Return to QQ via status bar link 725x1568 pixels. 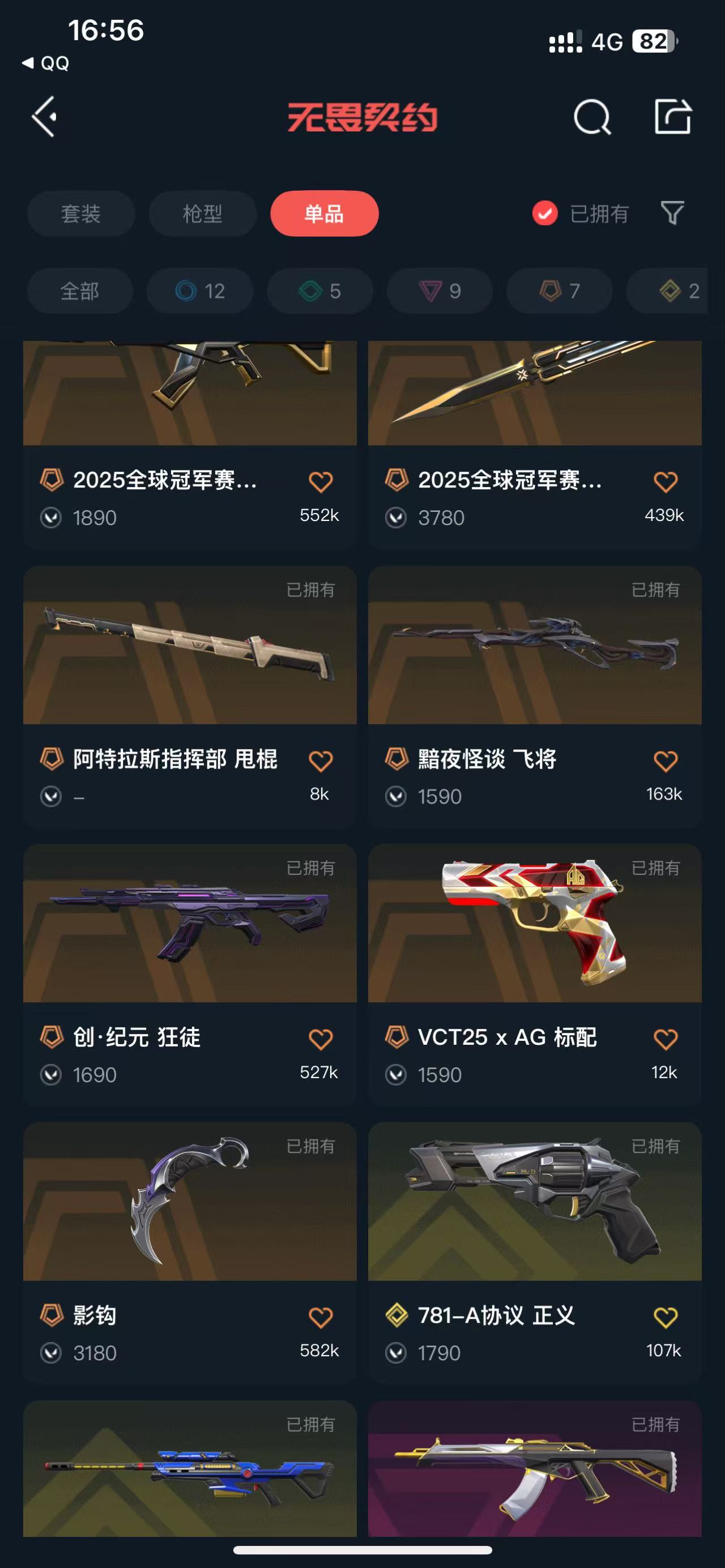46,63
